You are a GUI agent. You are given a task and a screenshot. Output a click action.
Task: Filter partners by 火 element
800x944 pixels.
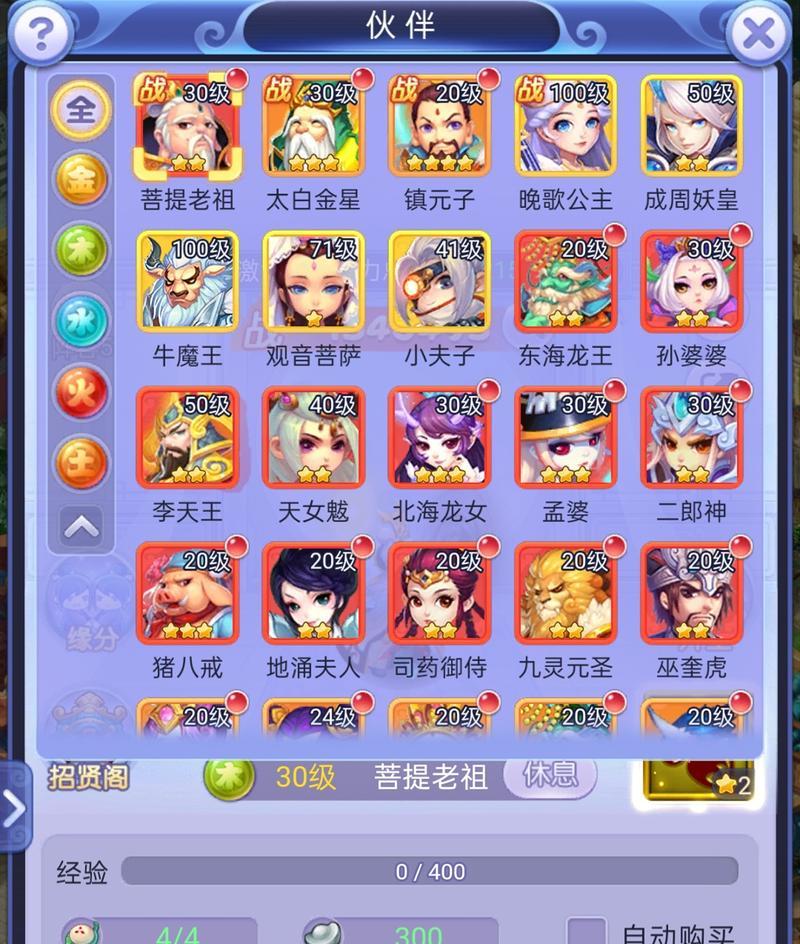tap(81, 390)
